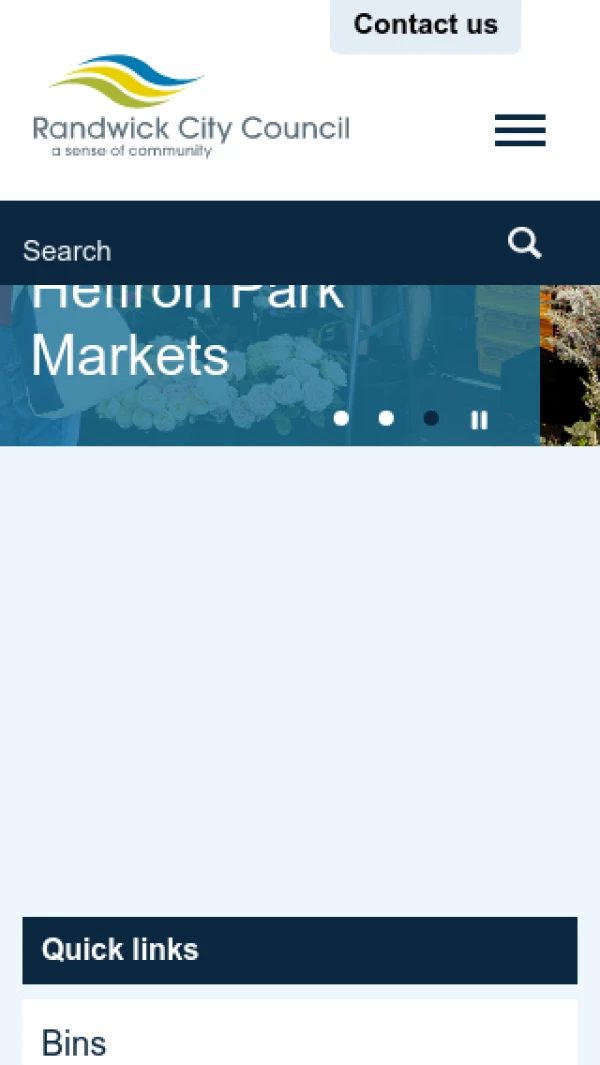Open the Heffron Park Markets banner
Viewport: 600px width, 1065px height.
tap(188, 330)
